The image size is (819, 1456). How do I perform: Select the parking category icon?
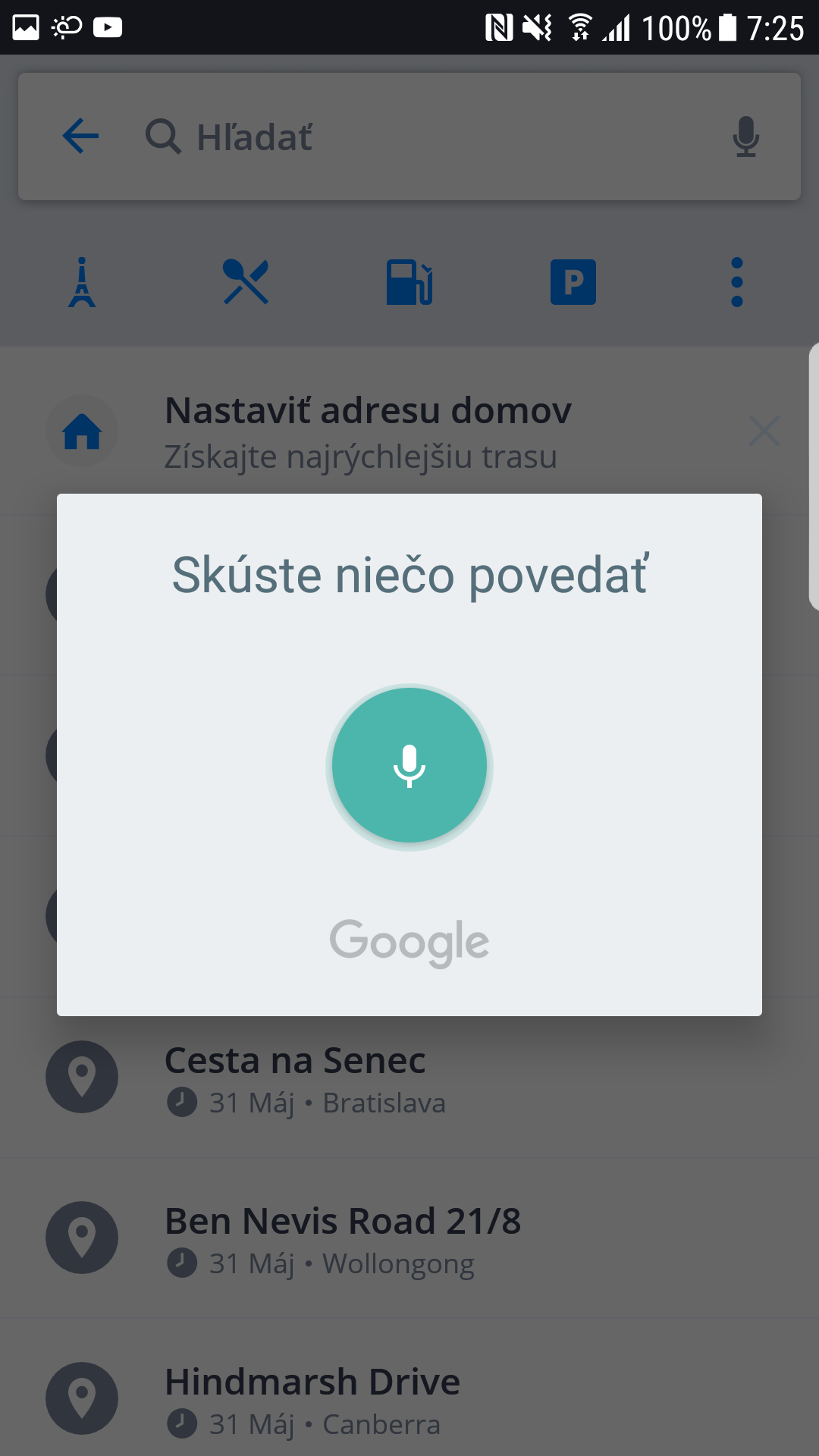(573, 282)
